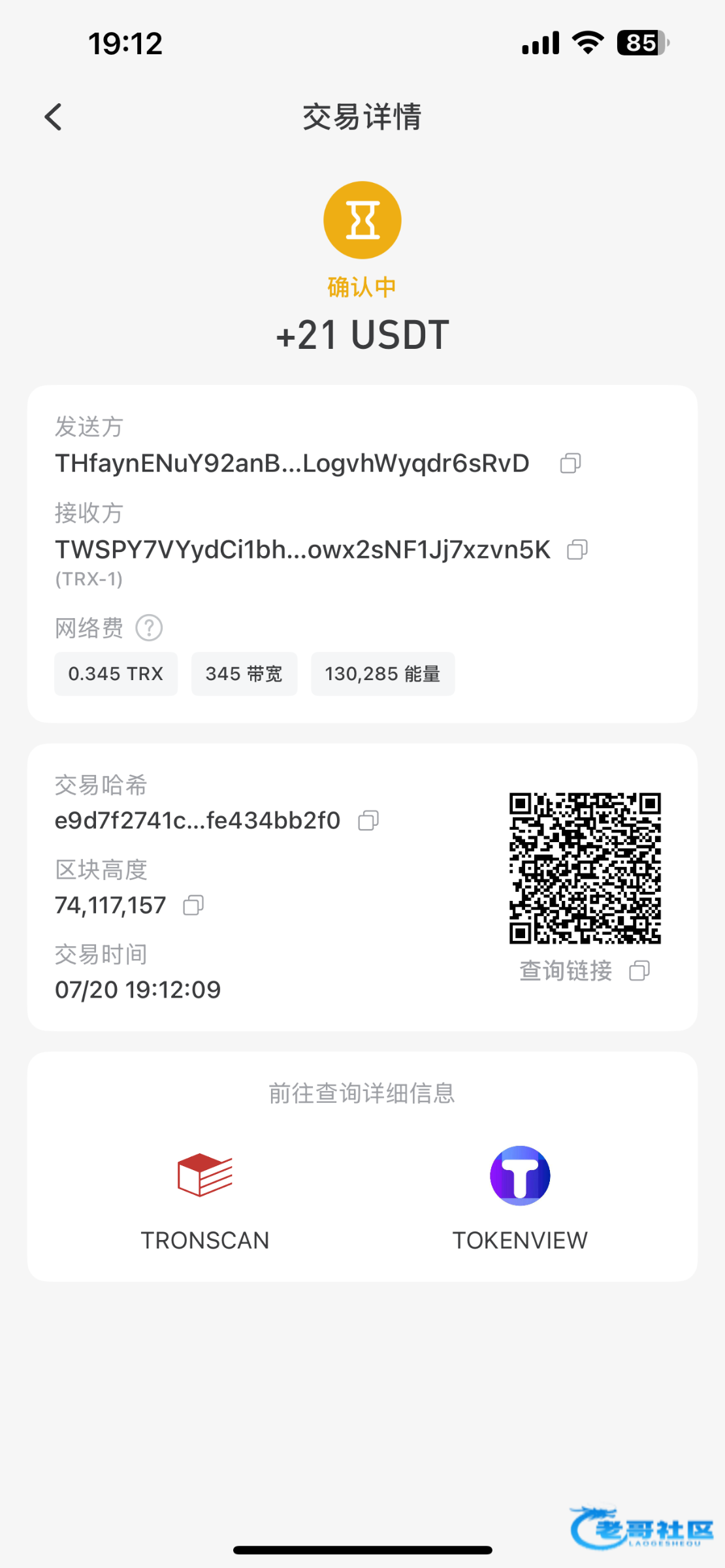View transaction on TOKENVIEW
725x1568 pixels.
tap(520, 1200)
